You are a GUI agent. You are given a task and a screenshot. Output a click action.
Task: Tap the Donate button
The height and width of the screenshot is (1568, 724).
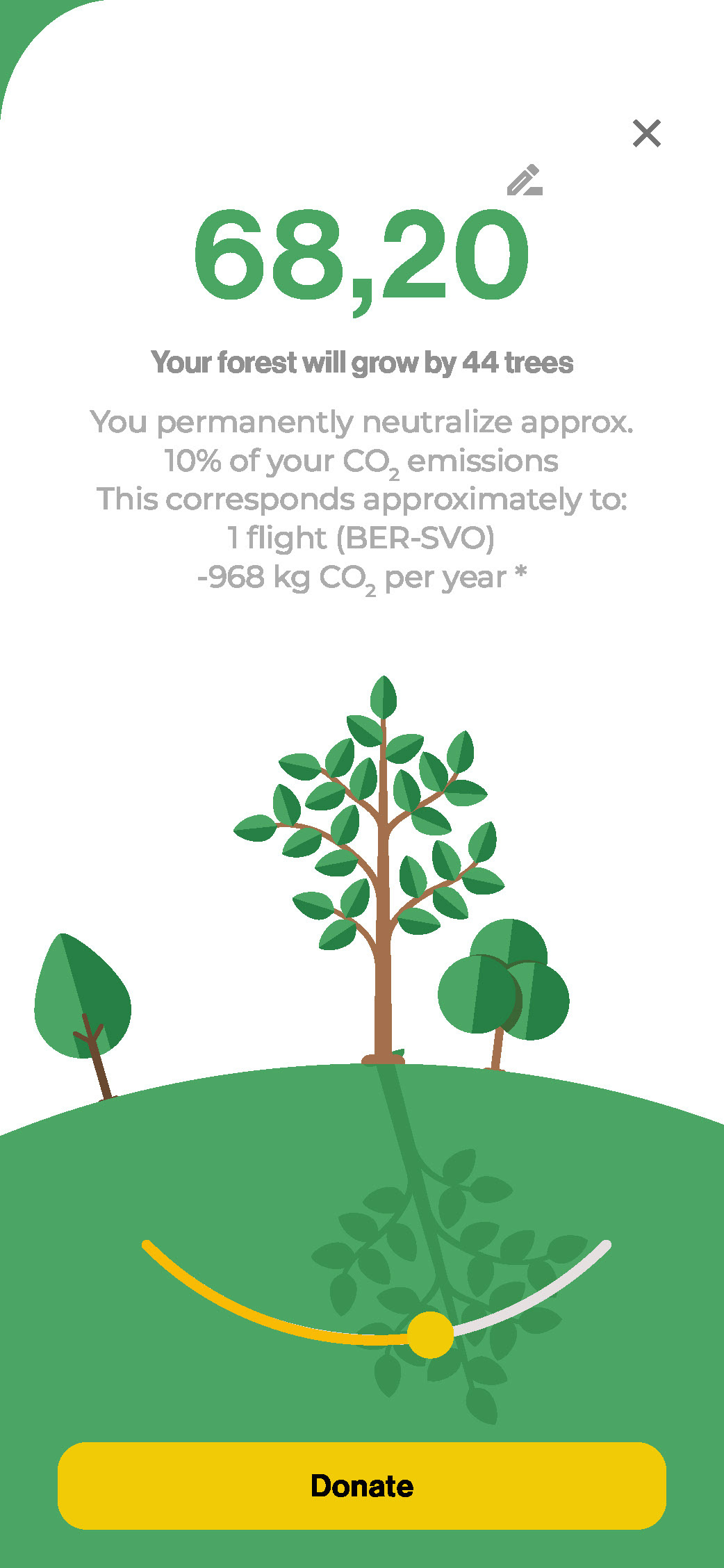tap(362, 1486)
